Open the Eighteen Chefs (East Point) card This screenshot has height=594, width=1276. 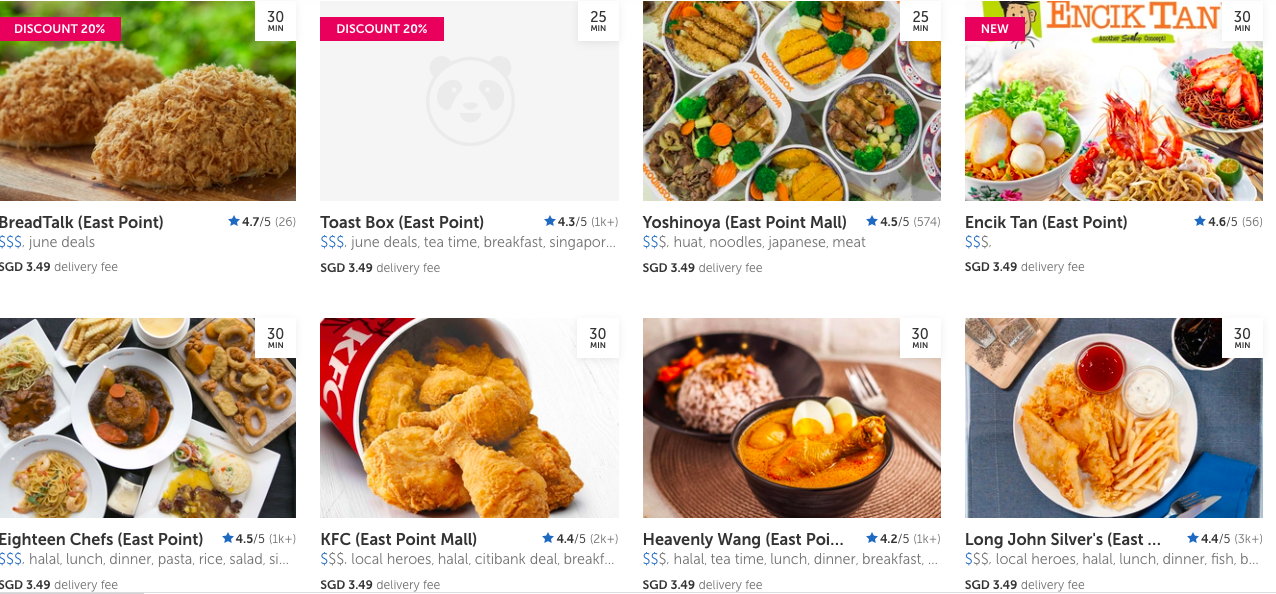pos(147,418)
